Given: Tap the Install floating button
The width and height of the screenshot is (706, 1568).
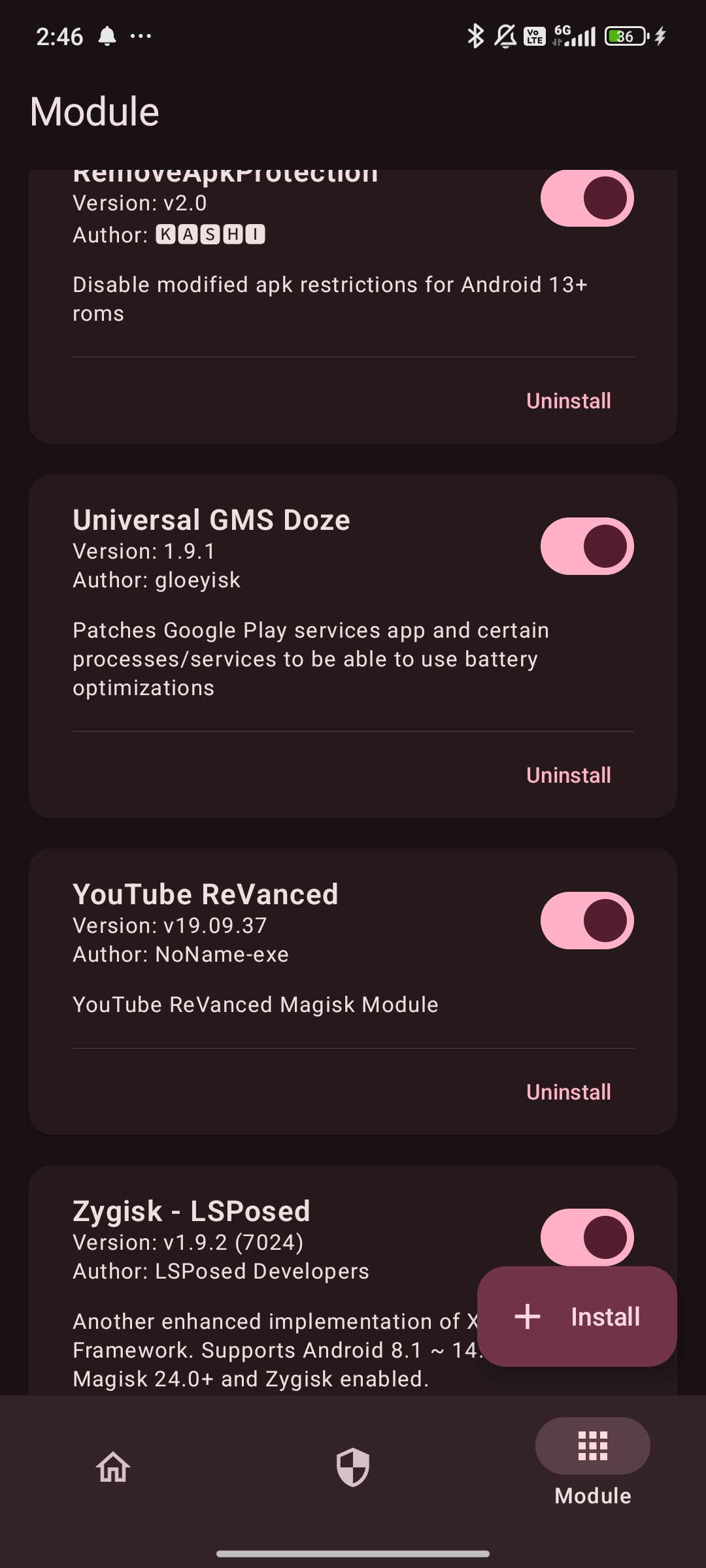Looking at the screenshot, I should pyautogui.click(x=577, y=1316).
